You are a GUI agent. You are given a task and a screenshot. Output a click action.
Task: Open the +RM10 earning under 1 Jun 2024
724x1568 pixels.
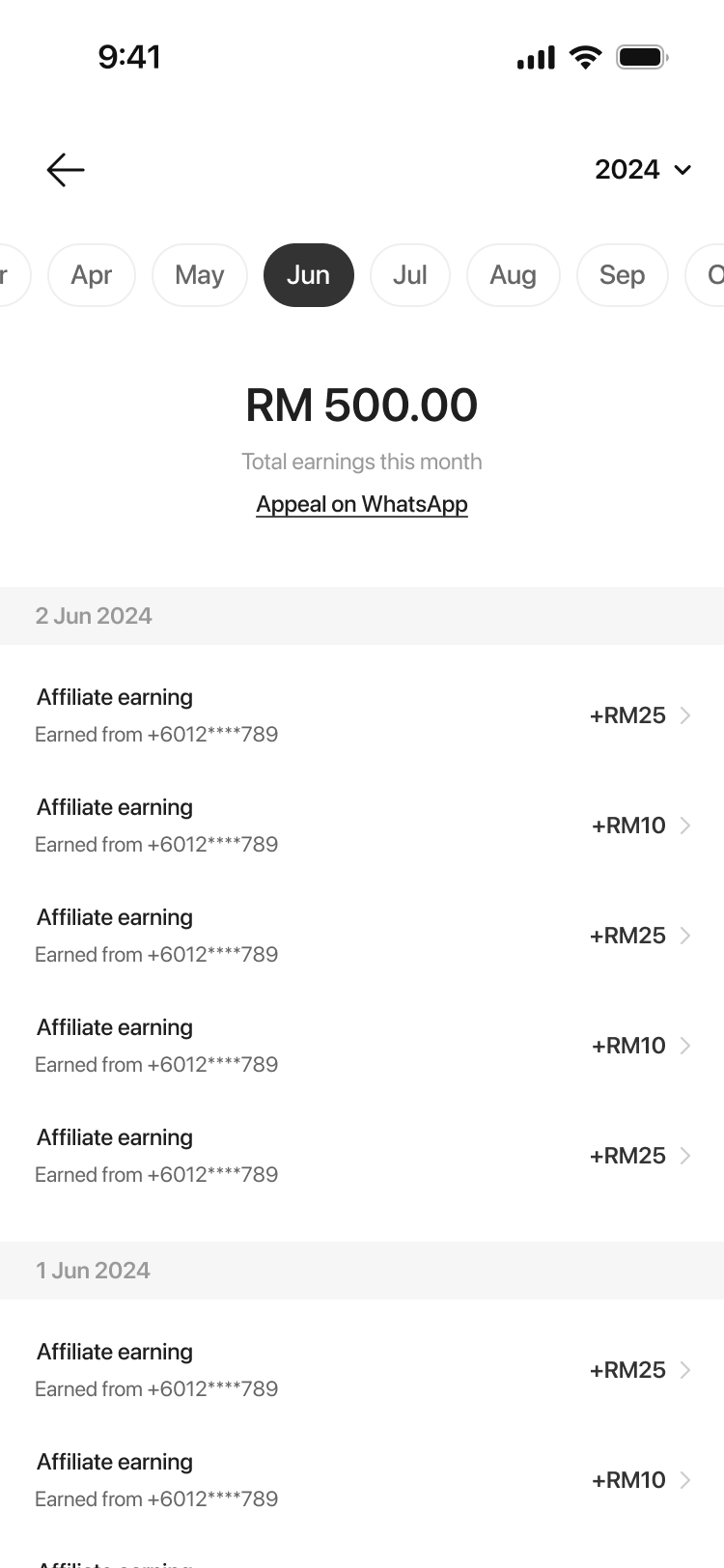click(x=362, y=1480)
